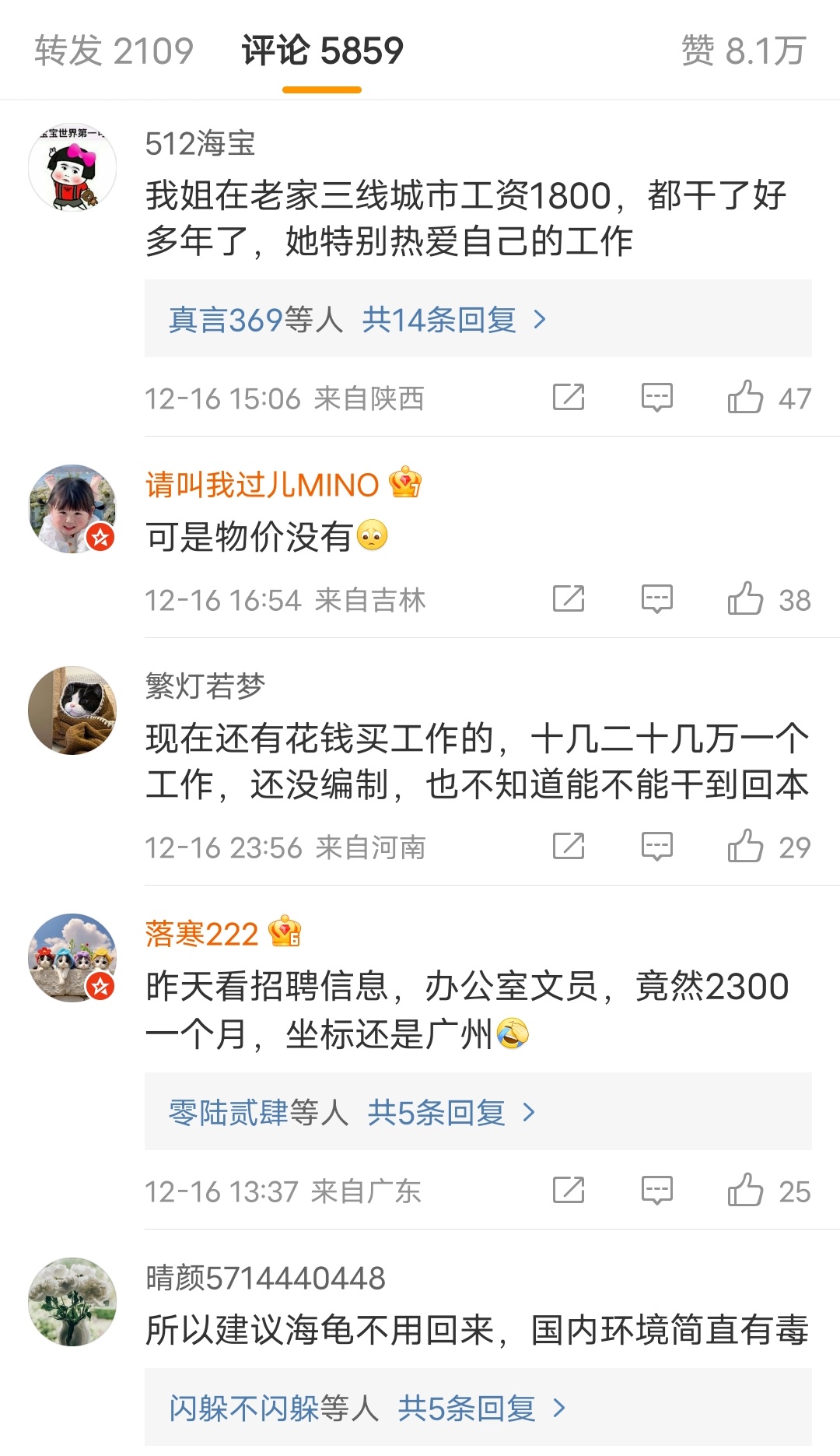Switch to the 转发 2109 tab
840x1456 pixels.
coord(114,51)
